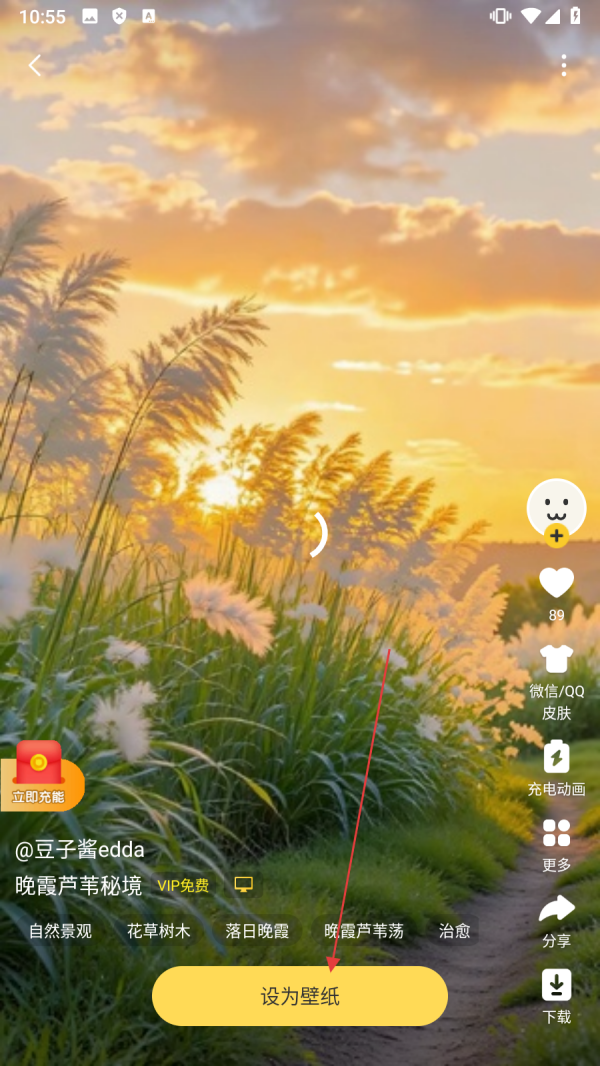The height and width of the screenshot is (1066, 600).
Task: Select the 花草树木 tag chip
Action: click(158, 931)
